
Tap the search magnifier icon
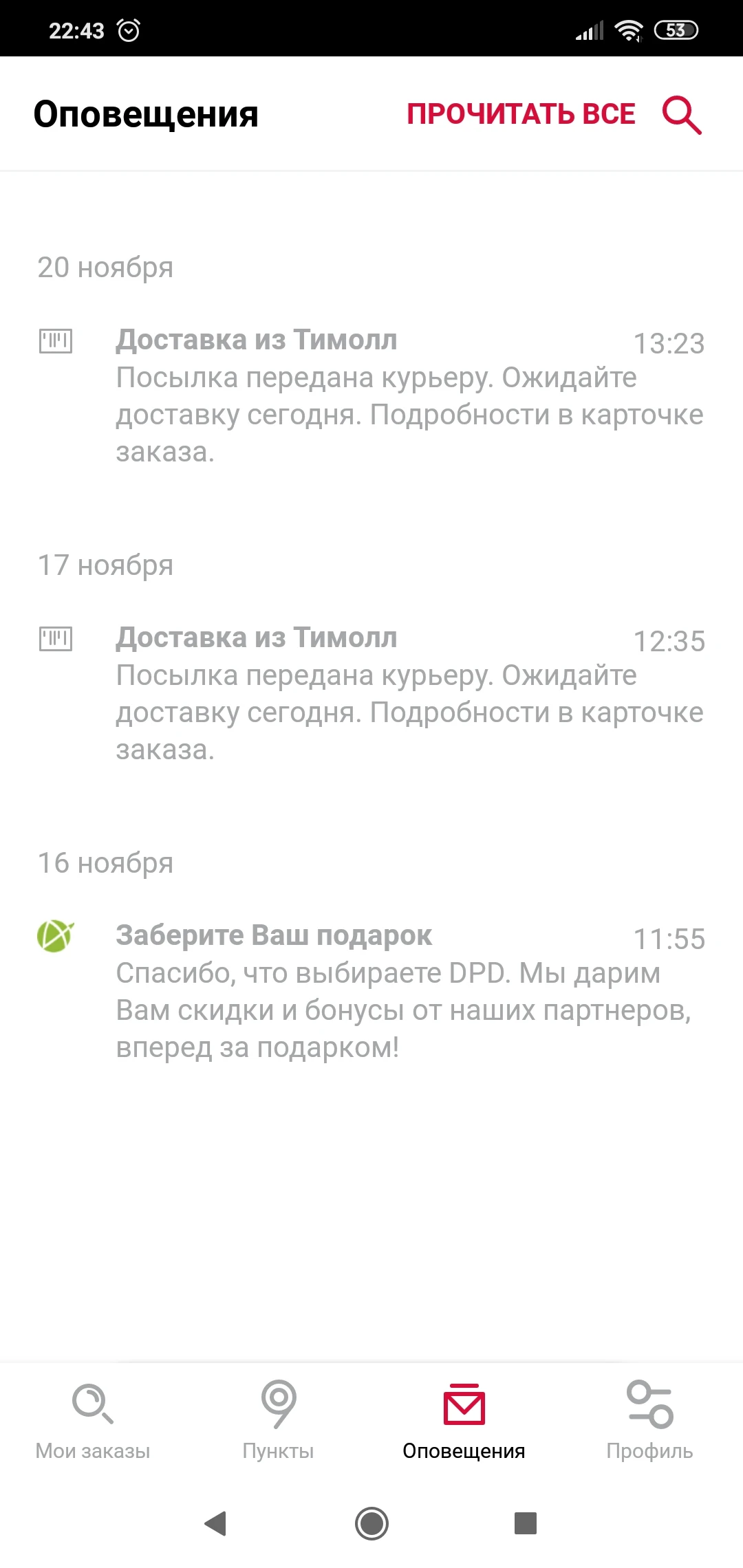(682, 115)
